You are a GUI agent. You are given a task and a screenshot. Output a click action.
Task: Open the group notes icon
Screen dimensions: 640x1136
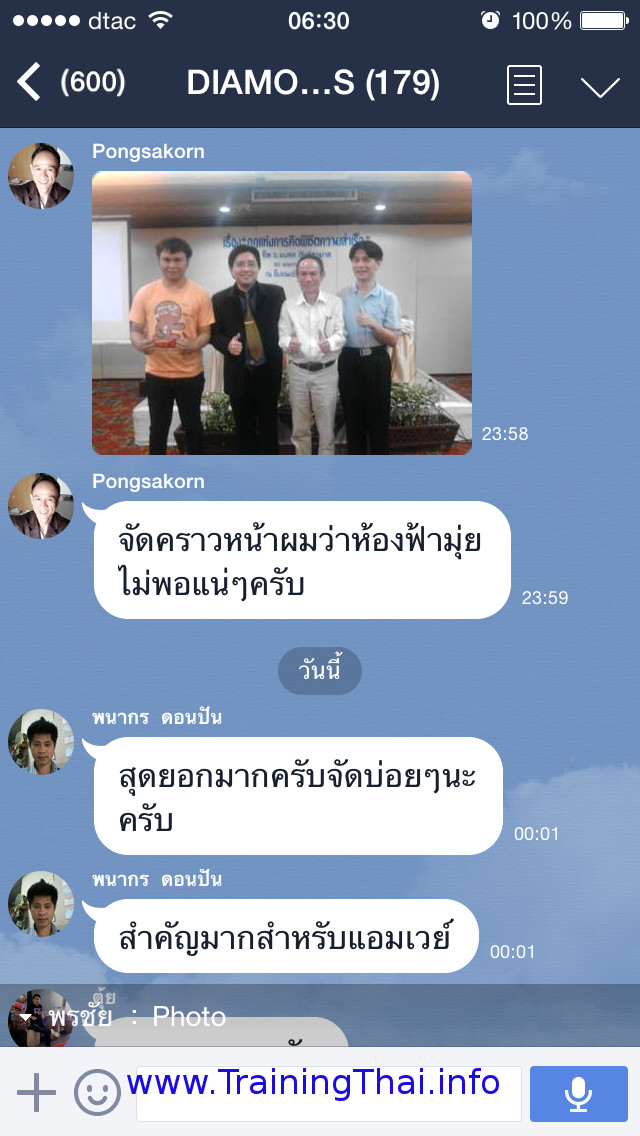(524, 85)
